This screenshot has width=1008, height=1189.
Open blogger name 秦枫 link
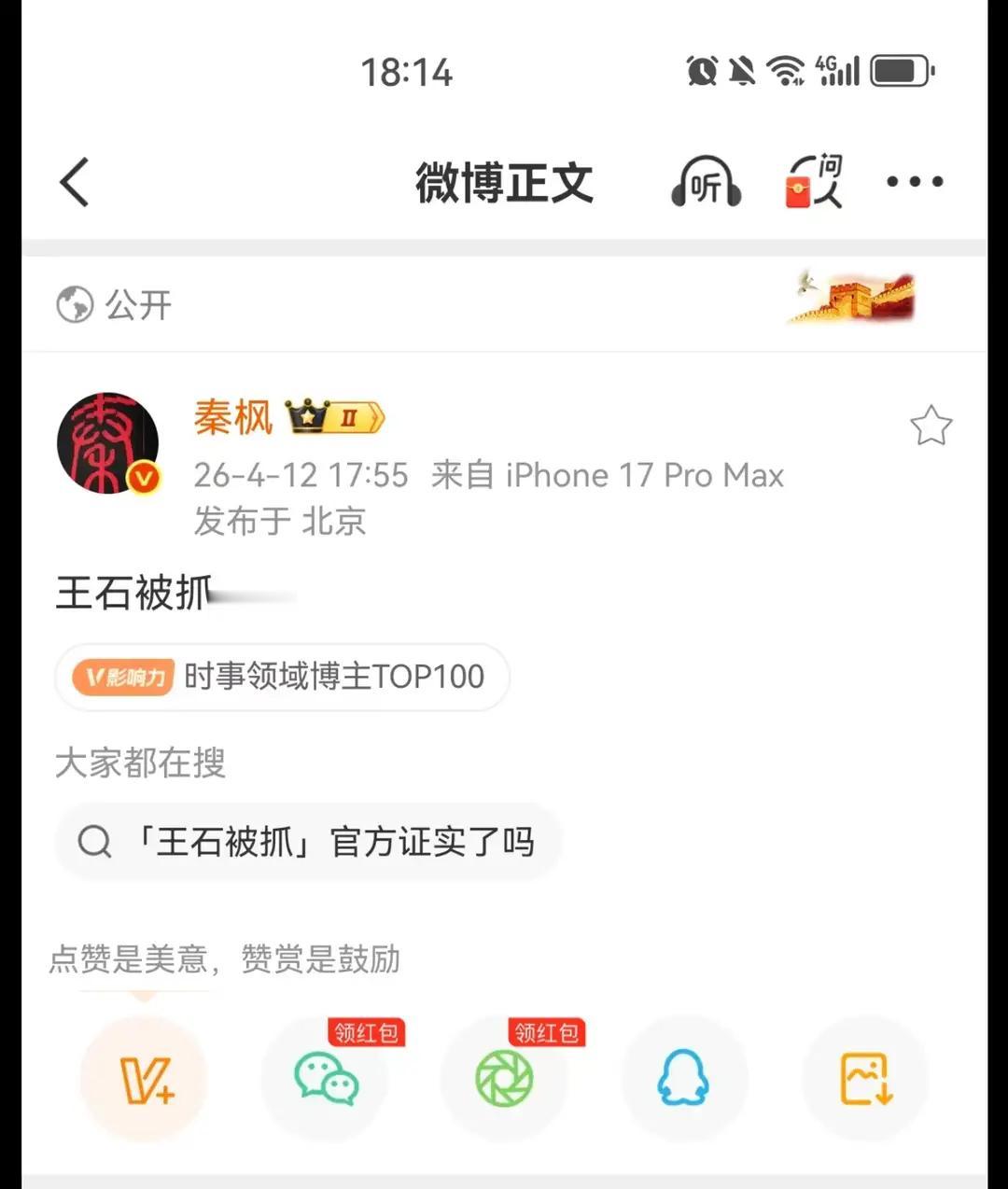pos(232,418)
